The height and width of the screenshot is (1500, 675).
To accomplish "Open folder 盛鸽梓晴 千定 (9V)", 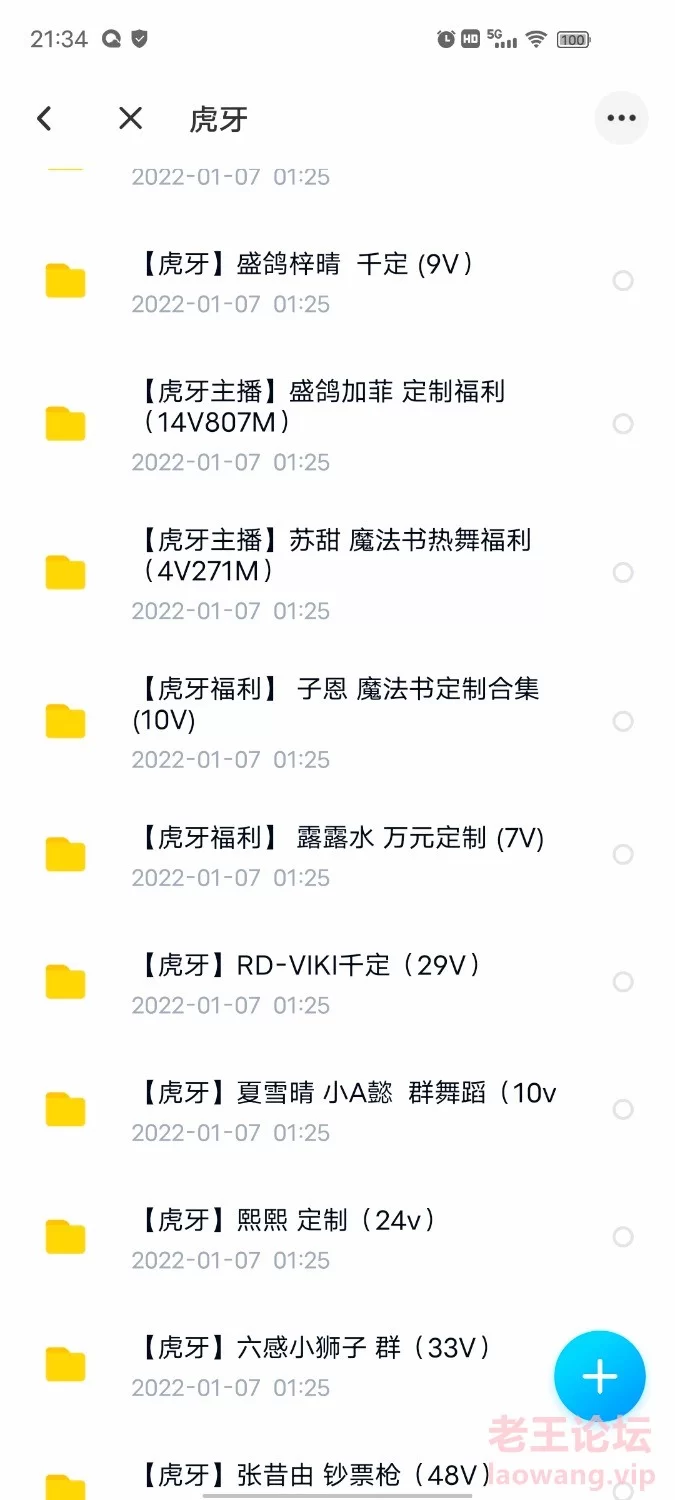I will (x=337, y=282).
